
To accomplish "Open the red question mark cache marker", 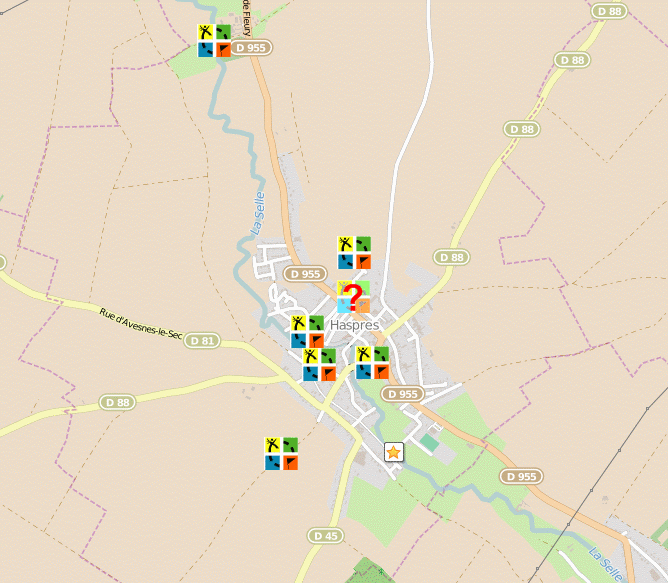I will pos(353,297).
